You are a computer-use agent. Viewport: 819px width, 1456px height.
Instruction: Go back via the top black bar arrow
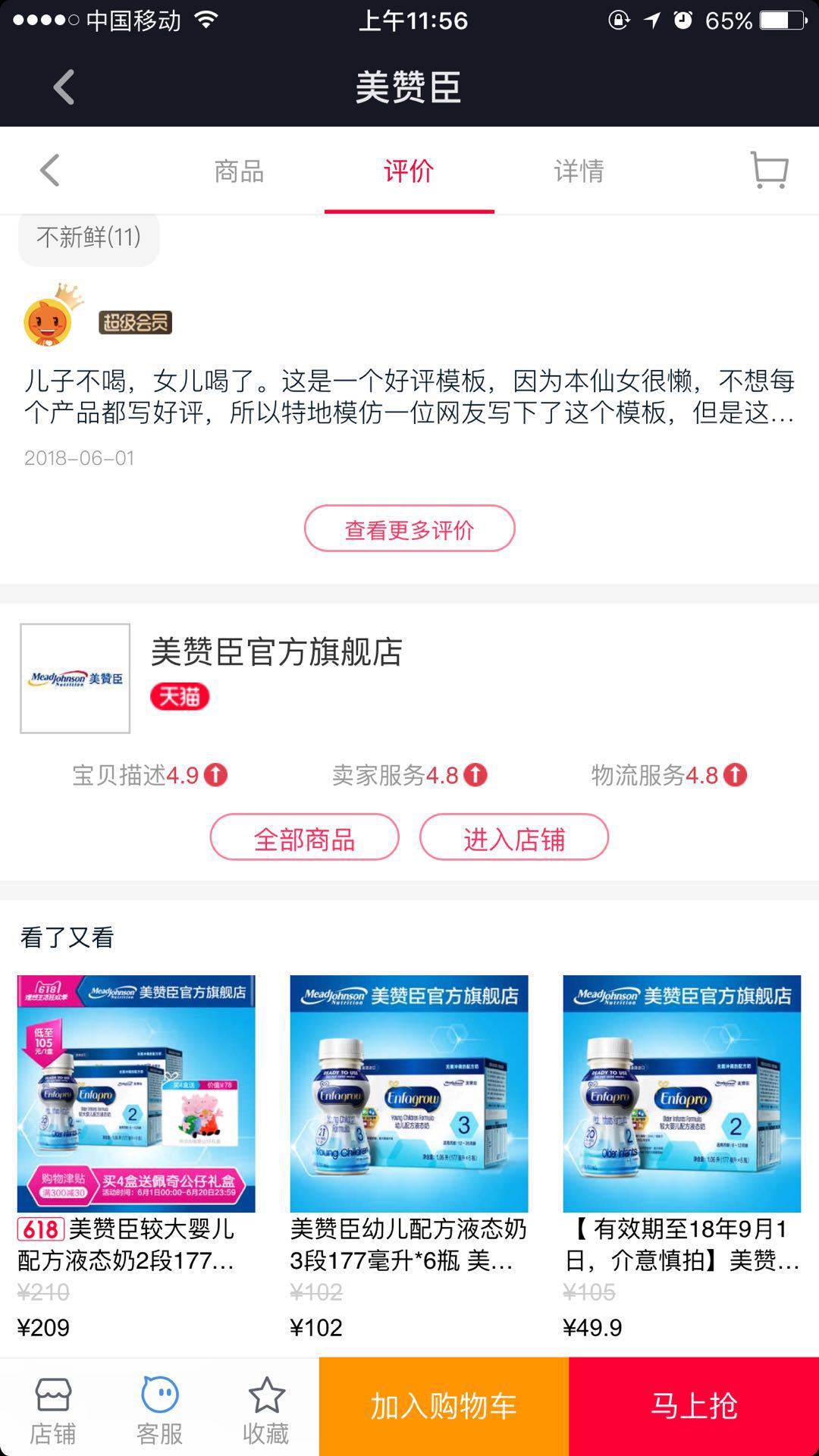[x=64, y=87]
